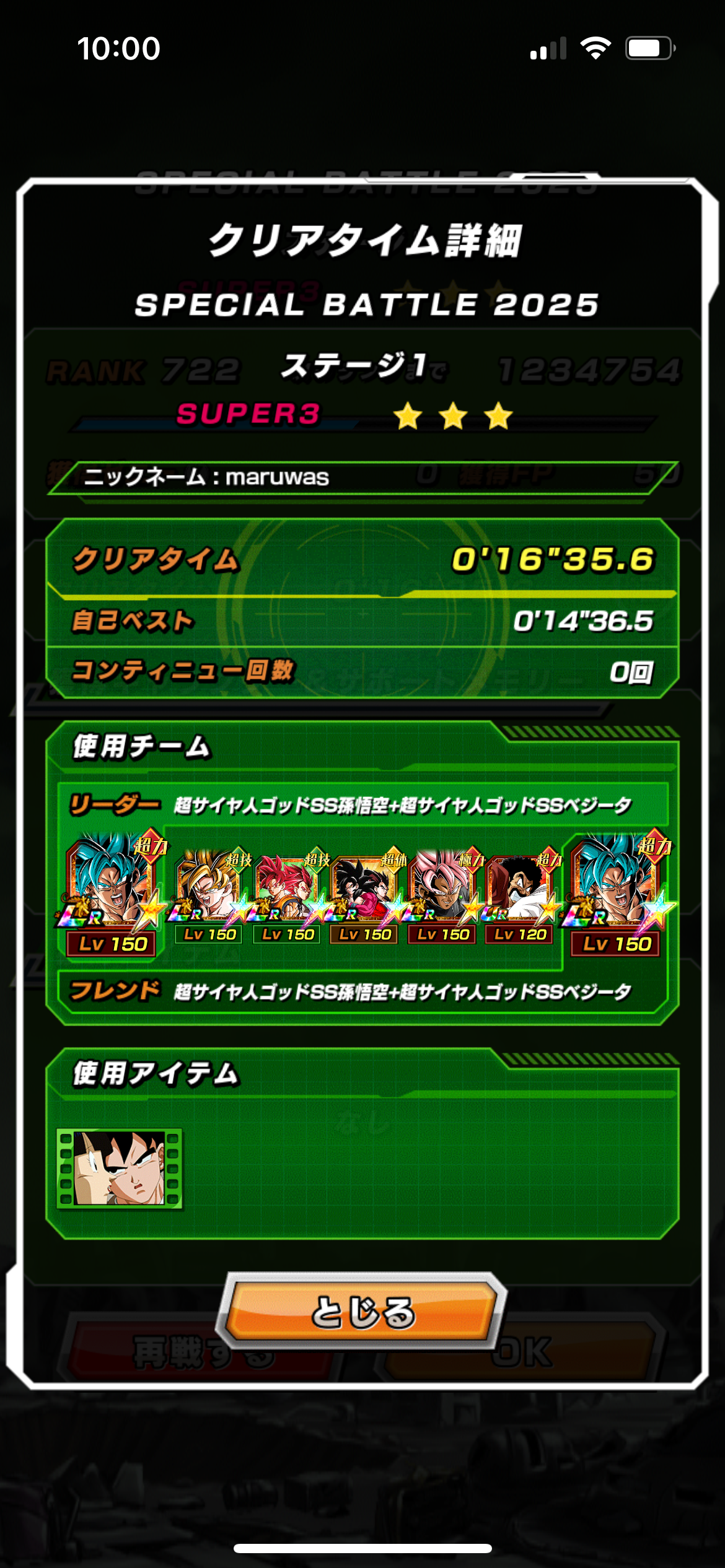View the Lv 120 Hercule character
This screenshot has width=725, height=1568.
pyautogui.click(x=519, y=897)
